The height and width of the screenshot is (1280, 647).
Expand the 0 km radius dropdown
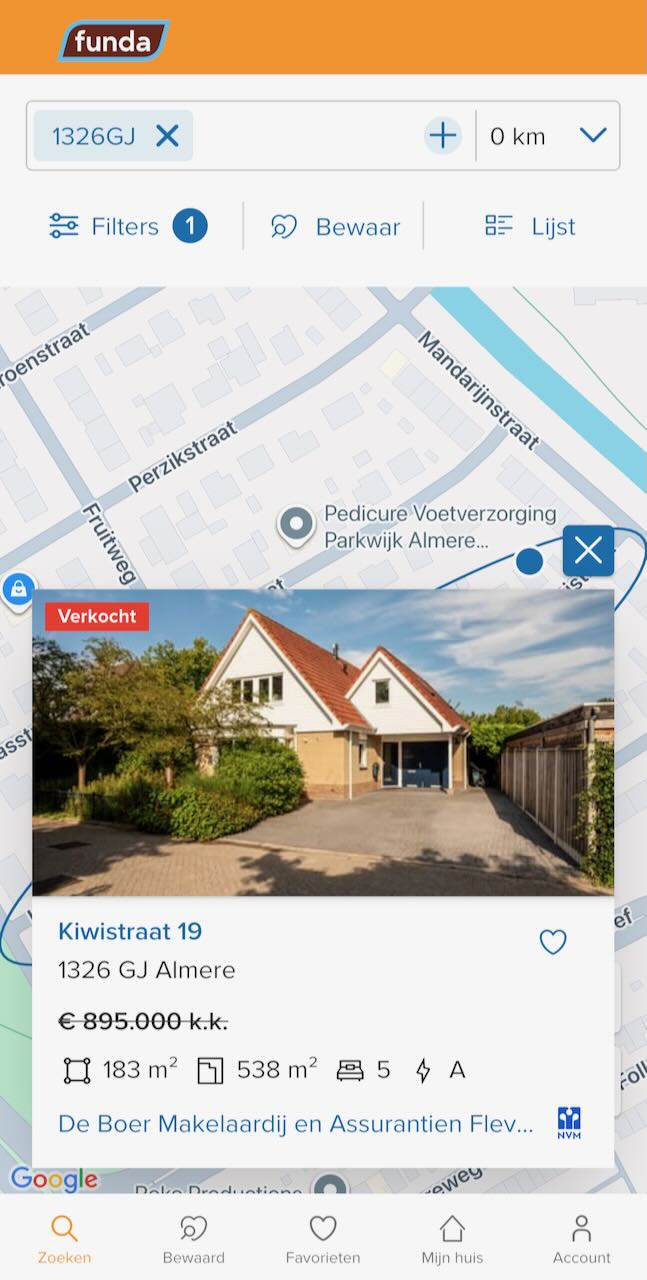(x=592, y=135)
